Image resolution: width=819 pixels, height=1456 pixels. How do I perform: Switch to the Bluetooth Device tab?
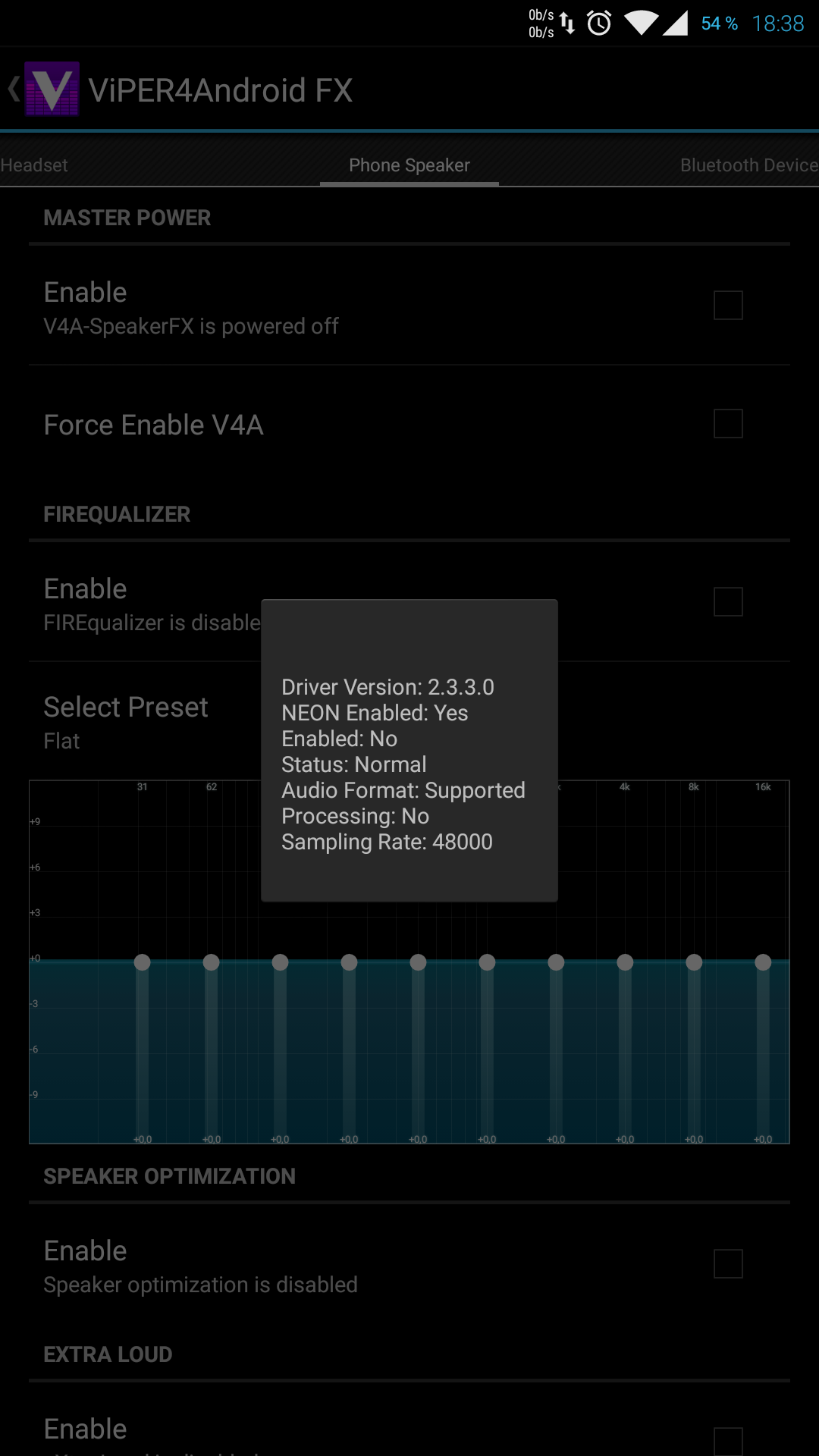tap(749, 165)
